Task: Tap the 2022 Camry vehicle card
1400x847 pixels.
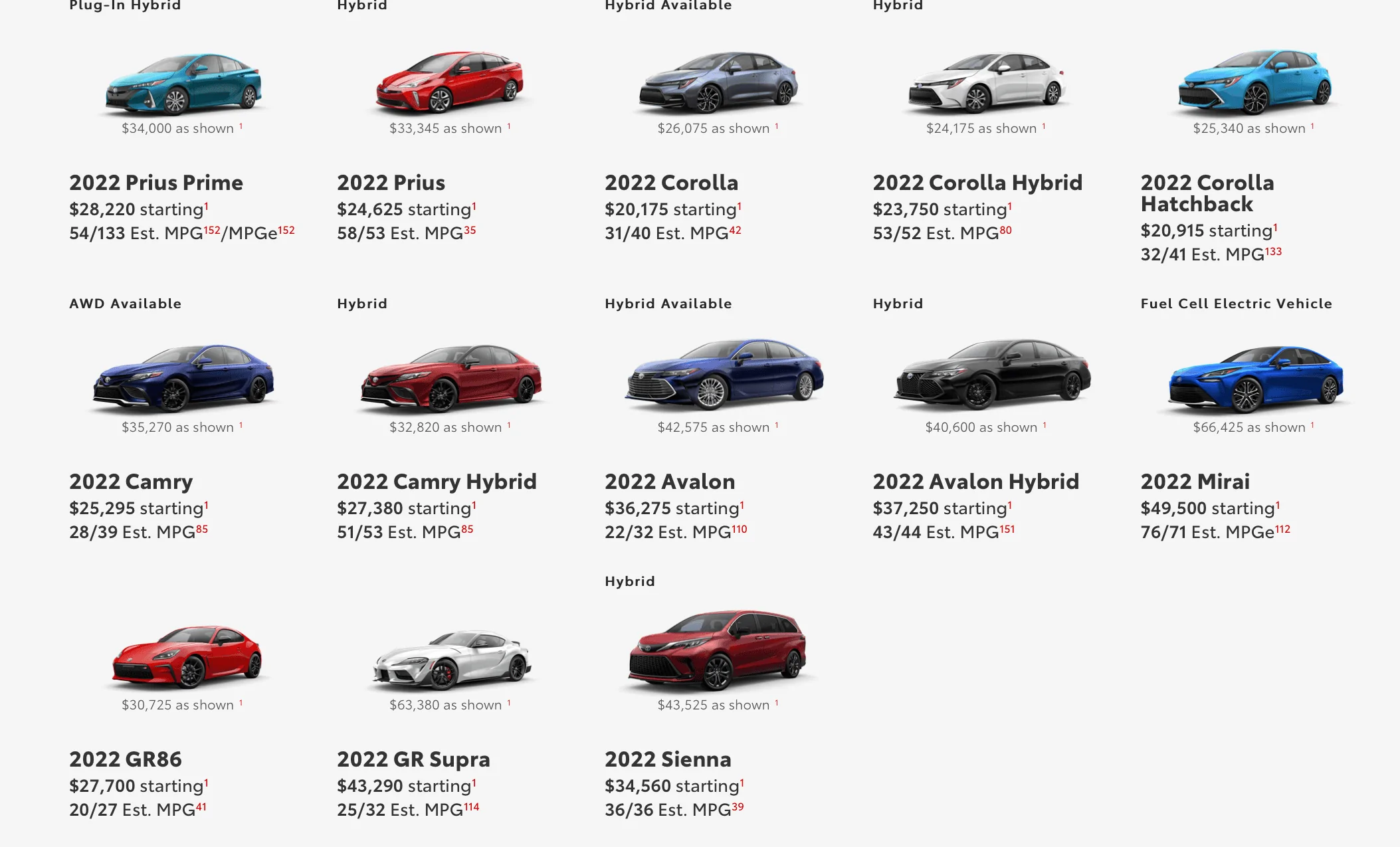Action: pos(183,377)
